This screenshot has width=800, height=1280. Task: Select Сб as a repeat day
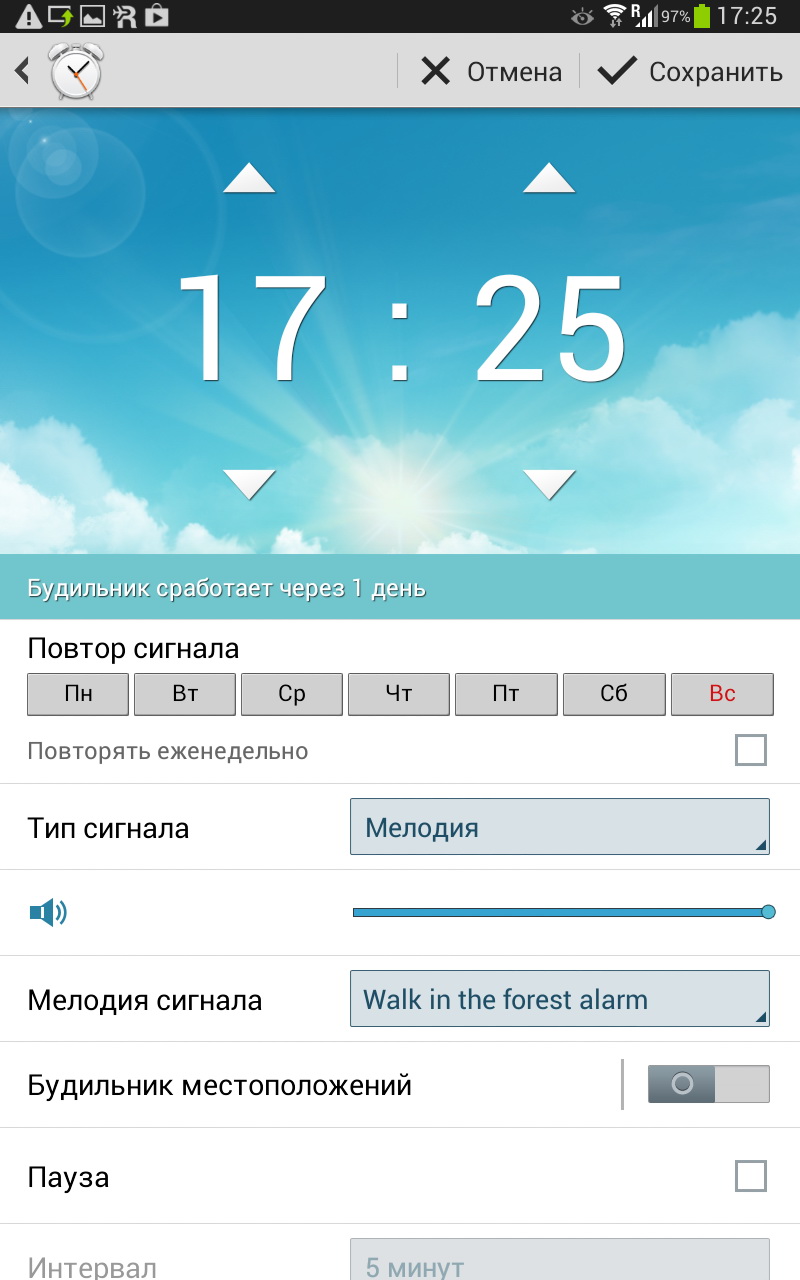[614, 694]
